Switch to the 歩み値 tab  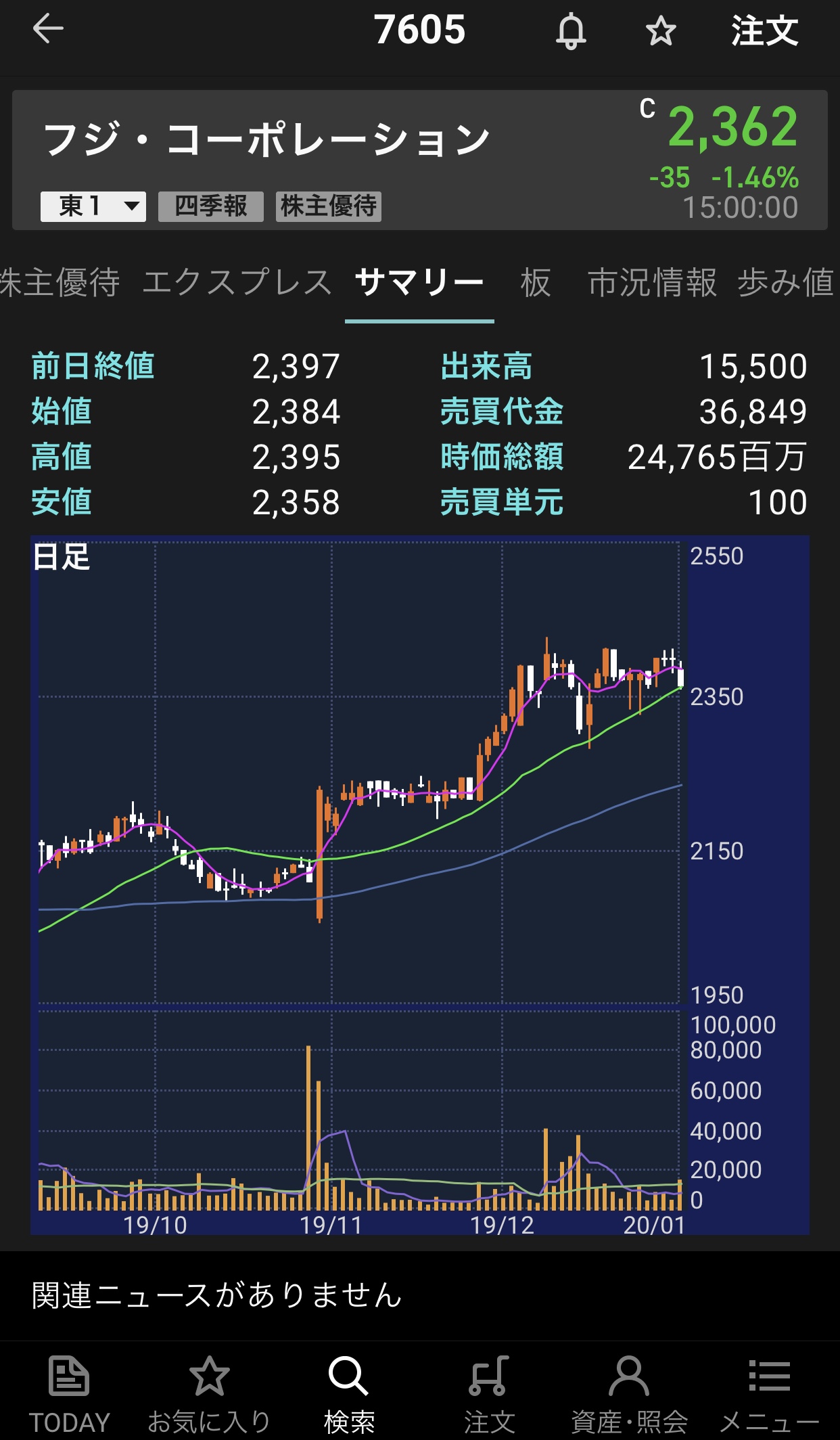click(x=786, y=283)
